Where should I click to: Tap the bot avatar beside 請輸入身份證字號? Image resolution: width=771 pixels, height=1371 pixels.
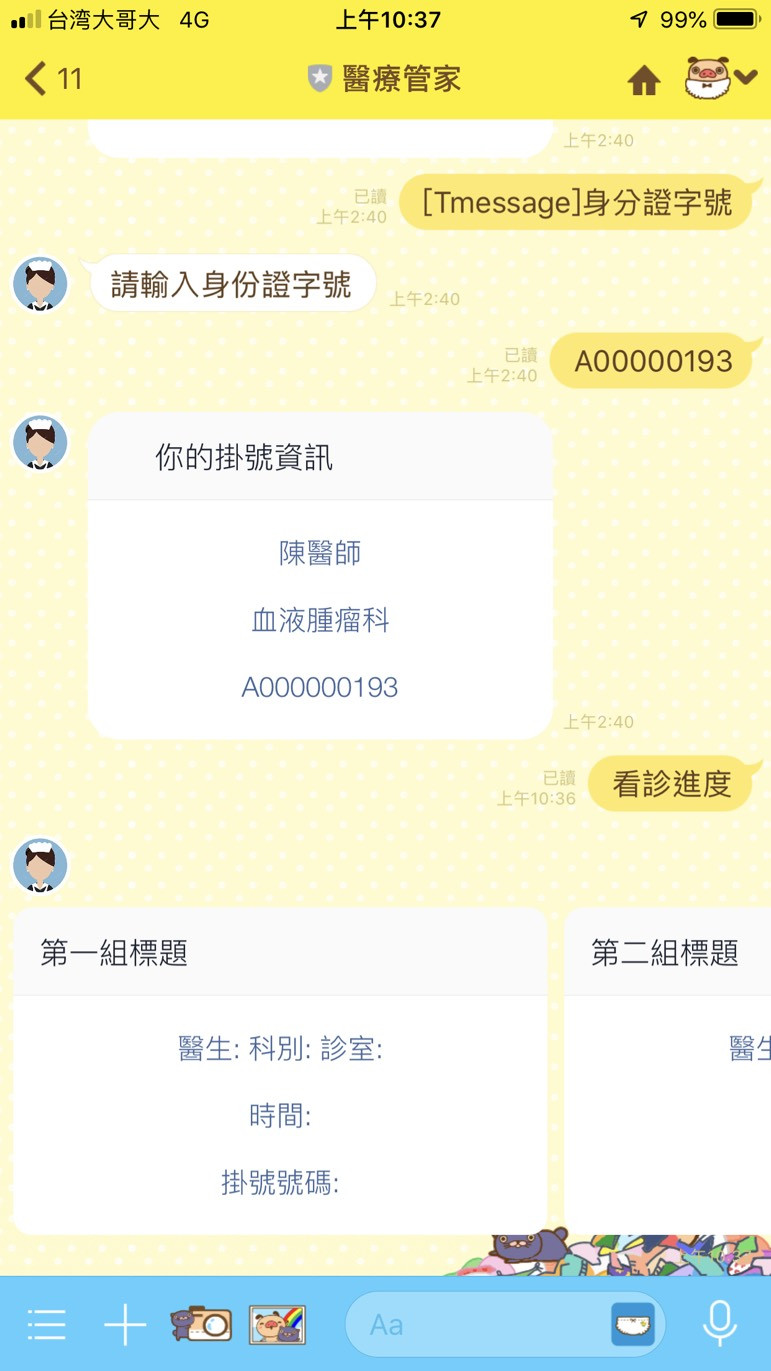tap(40, 284)
